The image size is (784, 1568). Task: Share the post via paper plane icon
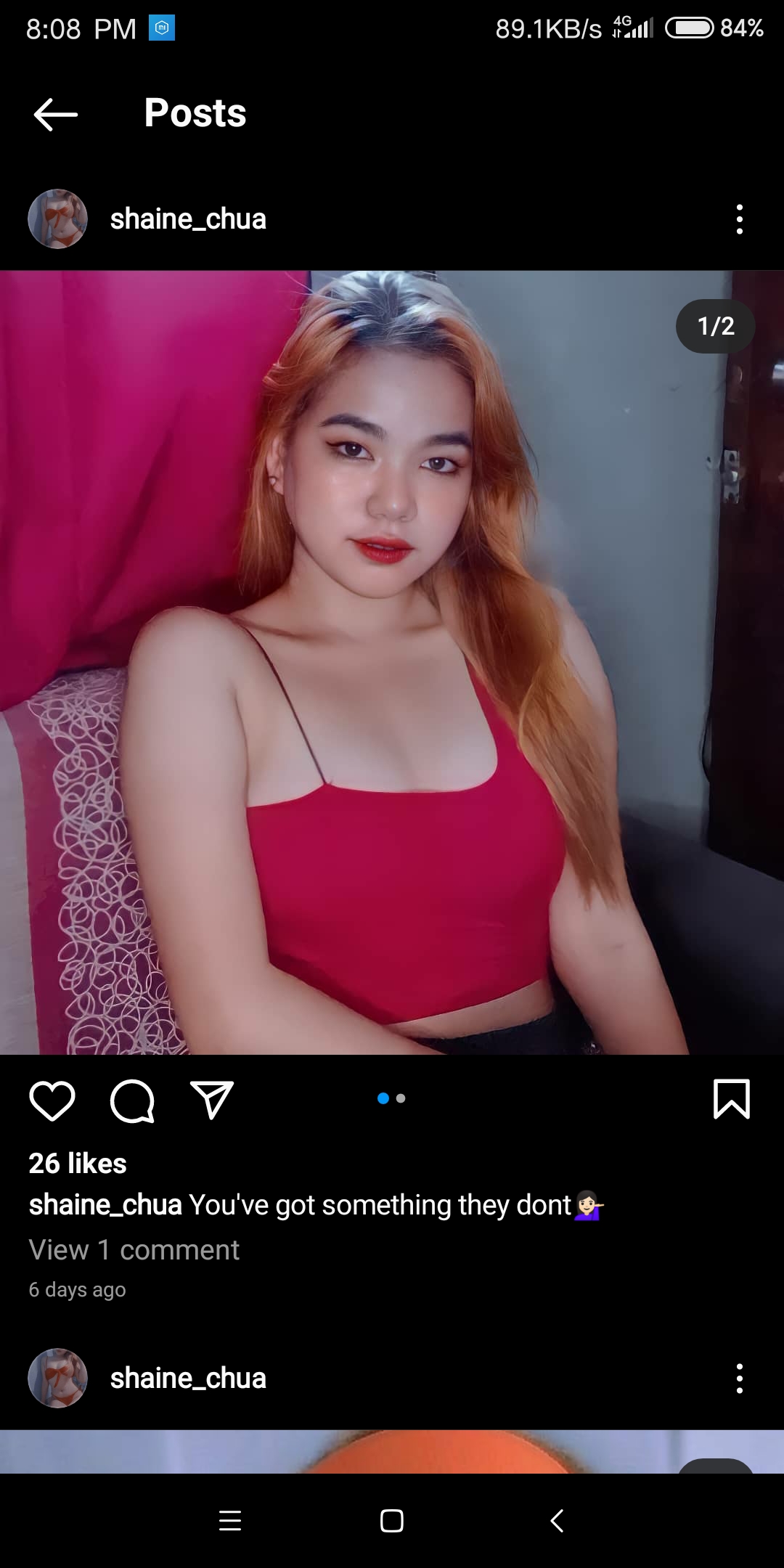click(x=211, y=1100)
